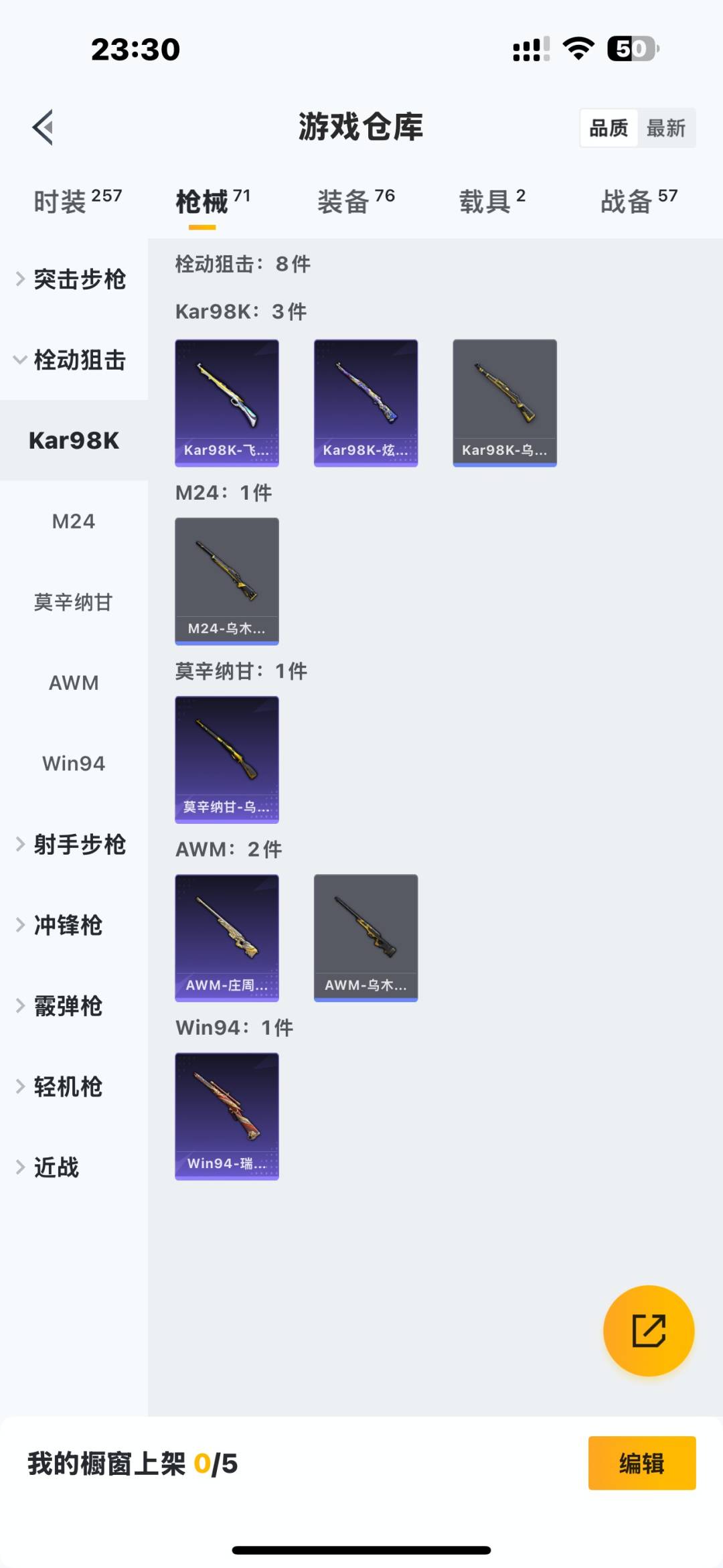723x1568 pixels.
Task: View the M24-乌木 weapon skin
Action: tap(226, 580)
